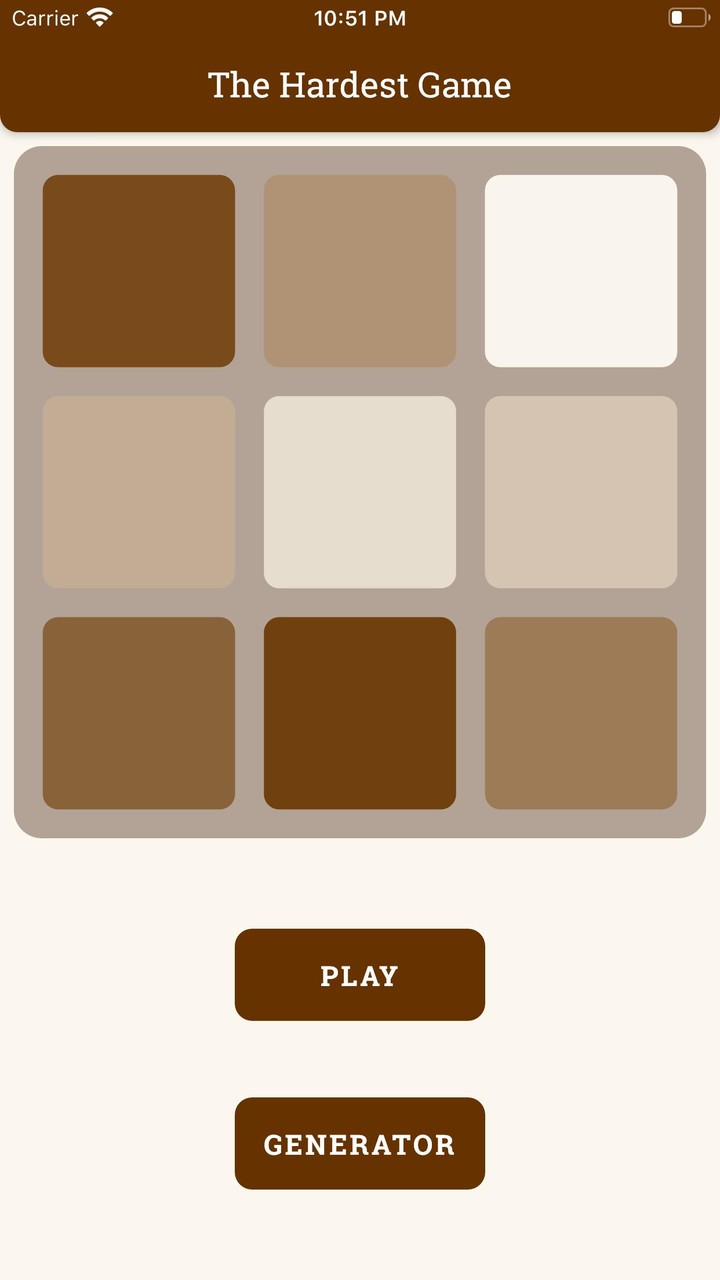Pick the brown tile in the bottom-left corner
This screenshot has height=1280, width=720.
(138, 713)
